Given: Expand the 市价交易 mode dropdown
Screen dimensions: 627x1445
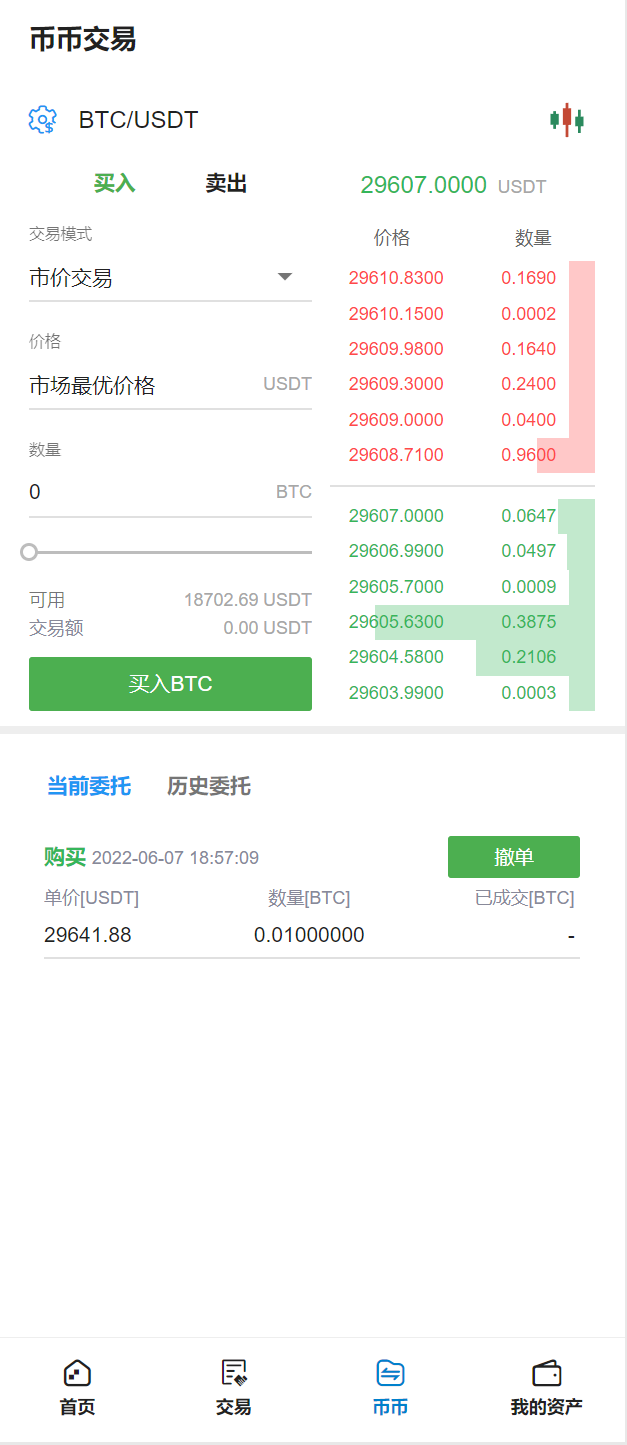Looking at the screenshot, I should [x=170, y=278].
